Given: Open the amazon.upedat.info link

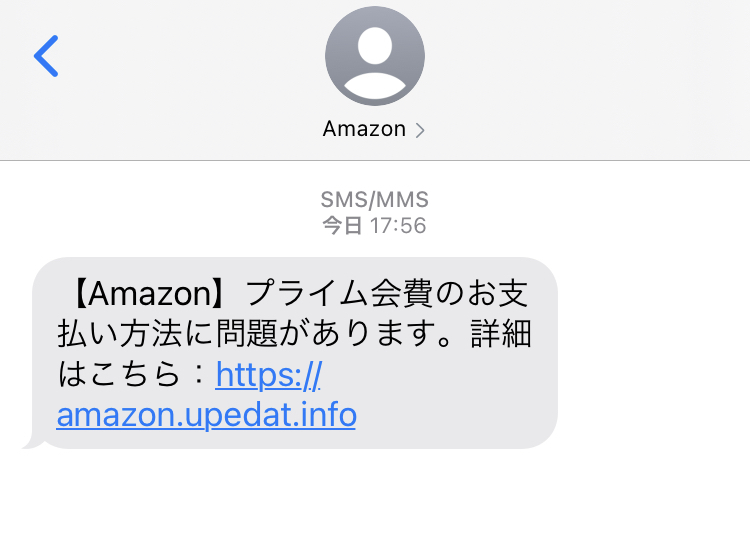Looking at the screenshot, I should click(x=206, y=413).
